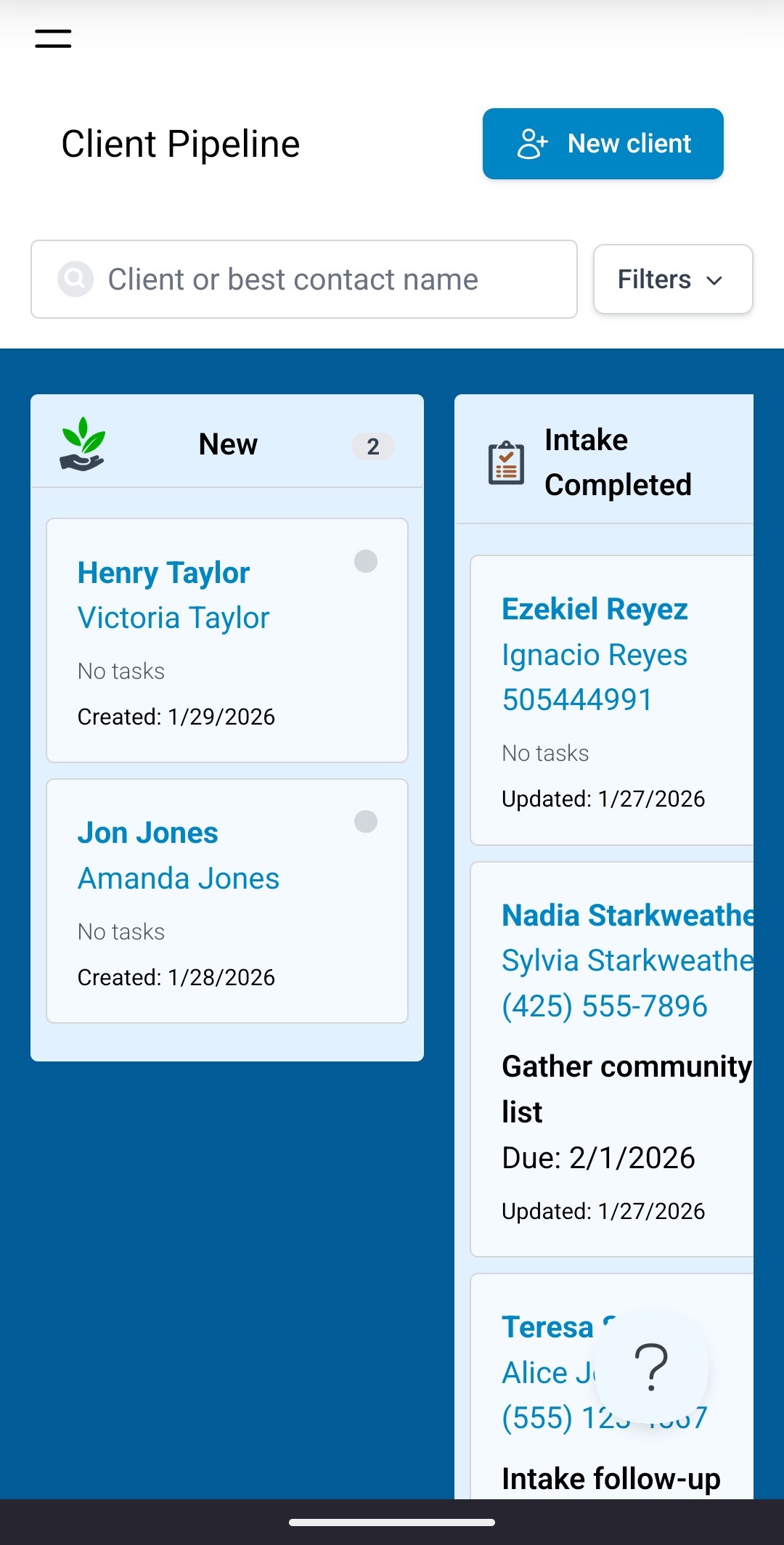784x1545 pixels.
Task: View contact Victoria Taylor
Action: [173, 618]
